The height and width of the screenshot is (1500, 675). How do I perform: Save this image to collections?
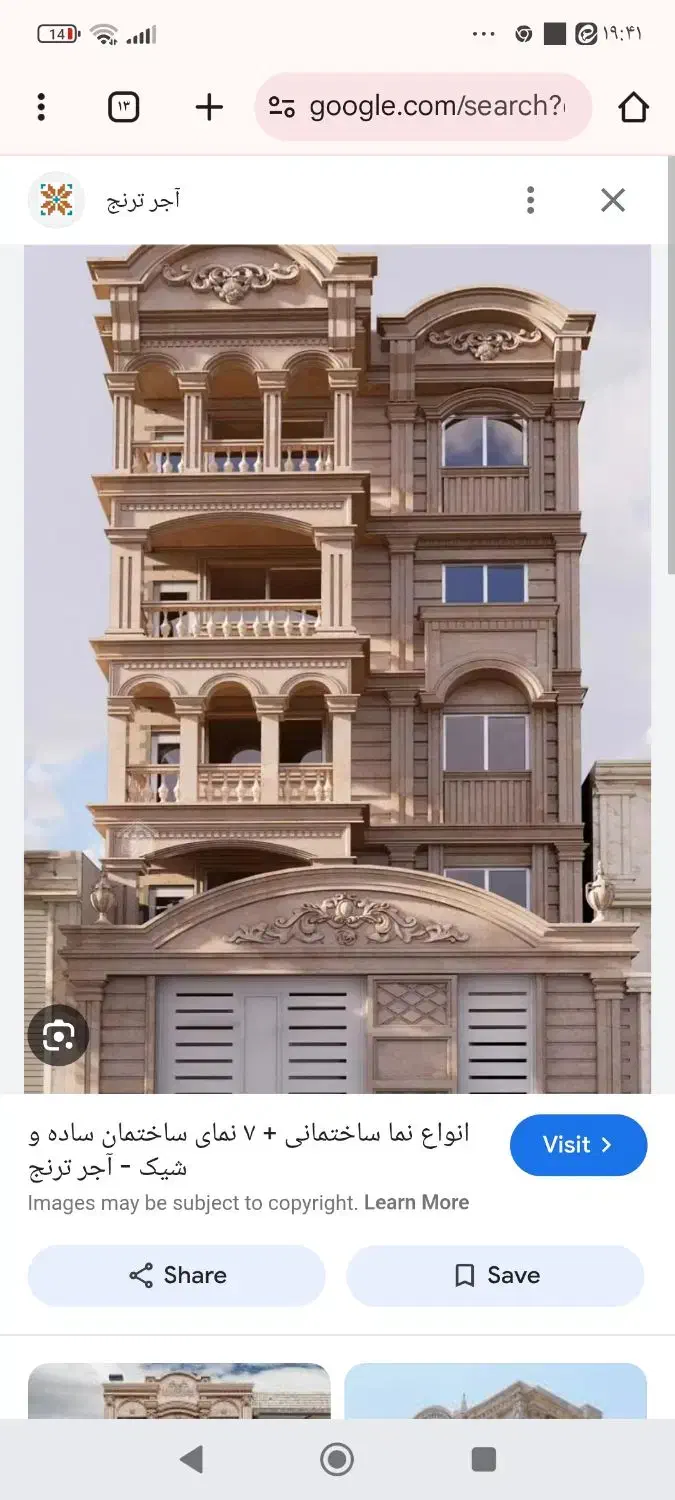coord(495,1275)
